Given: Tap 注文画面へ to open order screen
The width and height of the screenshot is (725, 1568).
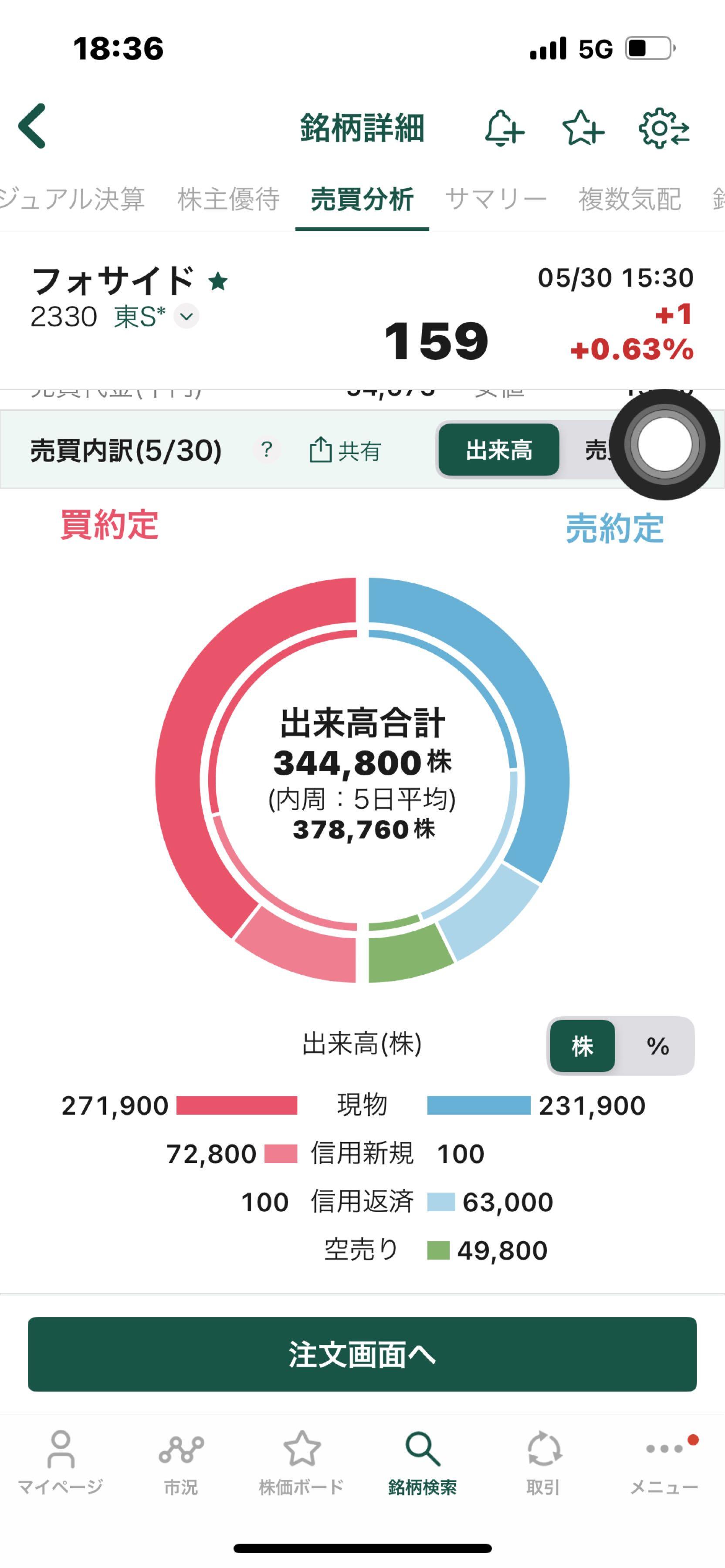Looking at the screenshot, I should pos(362,1354).
